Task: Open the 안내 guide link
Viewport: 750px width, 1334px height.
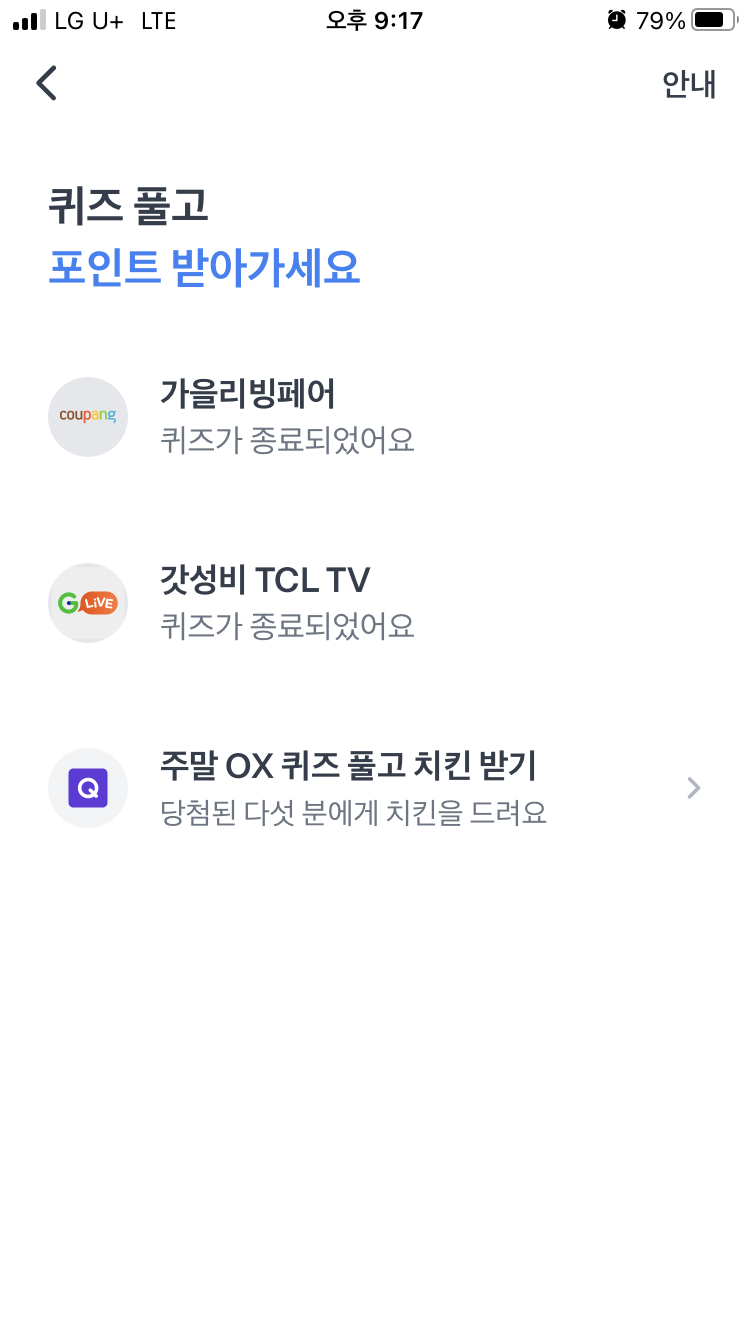Action: 689,84
